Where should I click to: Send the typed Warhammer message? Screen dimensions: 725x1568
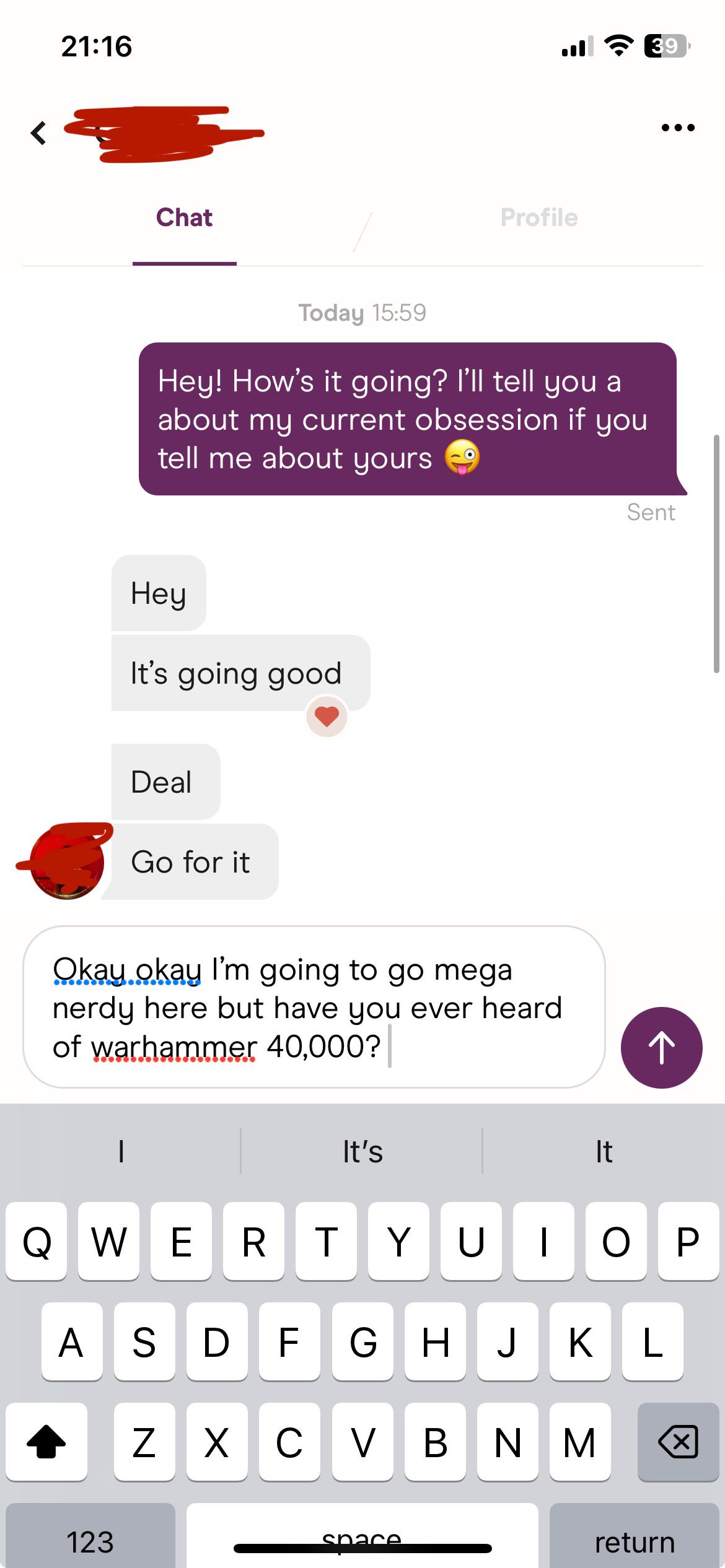[661, 1048]
